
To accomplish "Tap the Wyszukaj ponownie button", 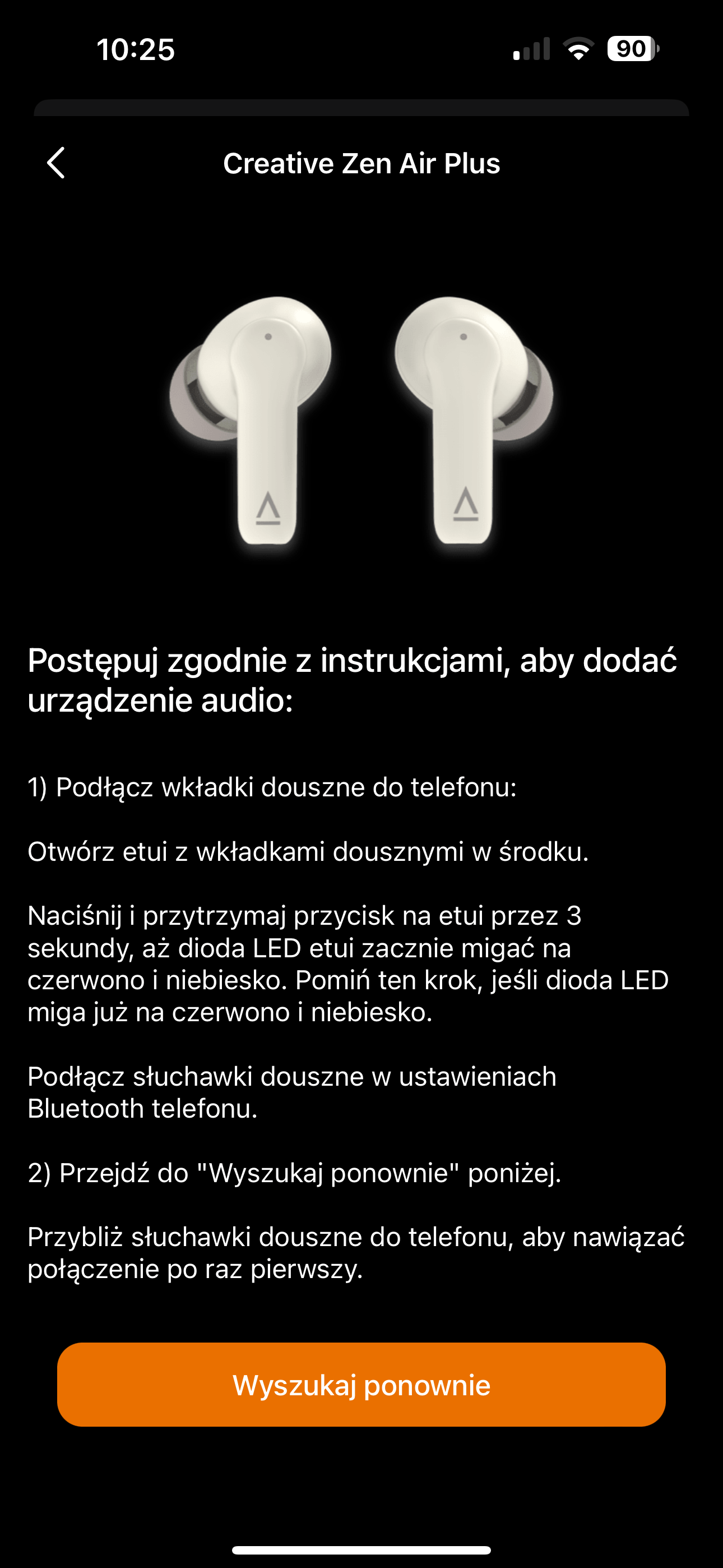I will [361, 1385].
